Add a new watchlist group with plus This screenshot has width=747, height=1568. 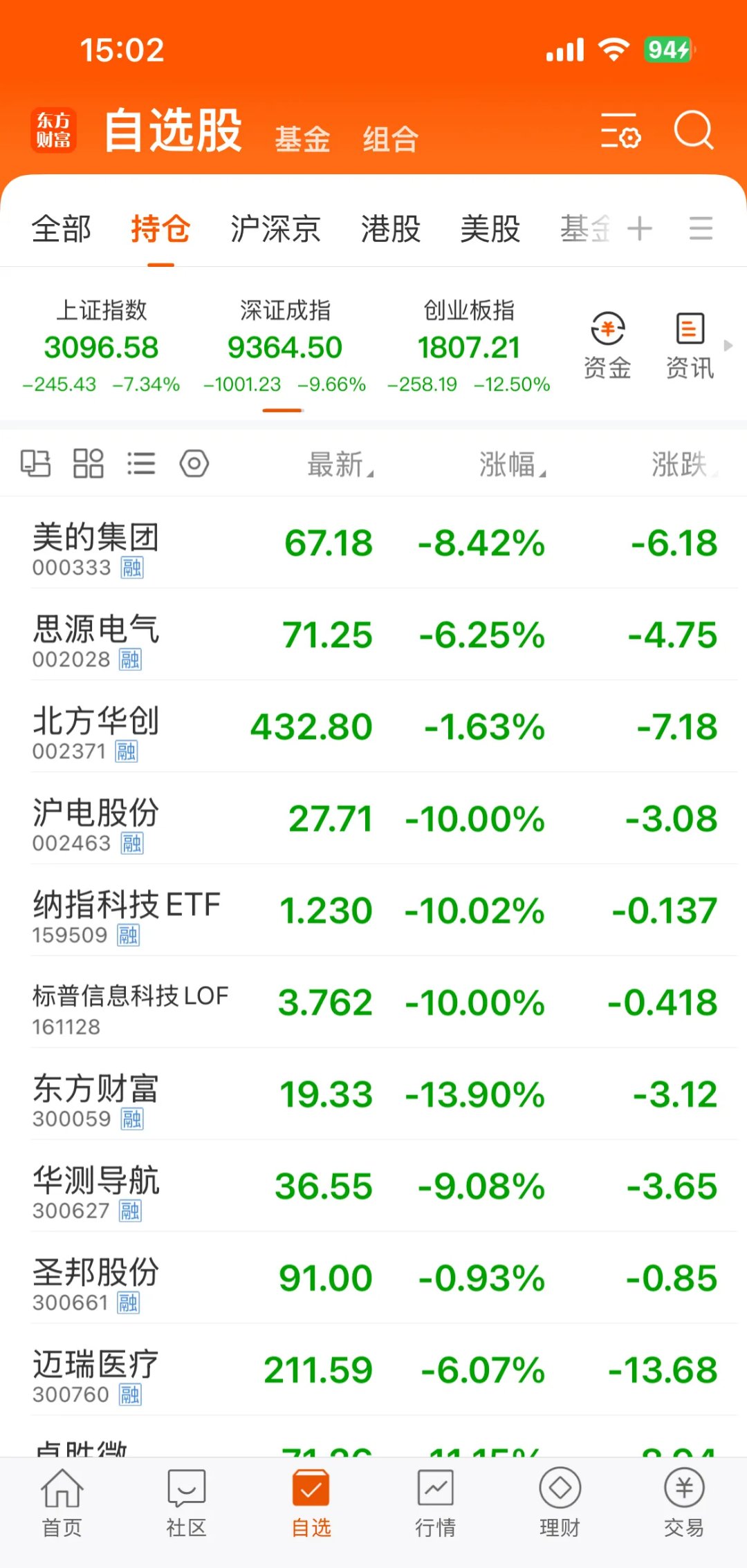click(640, 228)
